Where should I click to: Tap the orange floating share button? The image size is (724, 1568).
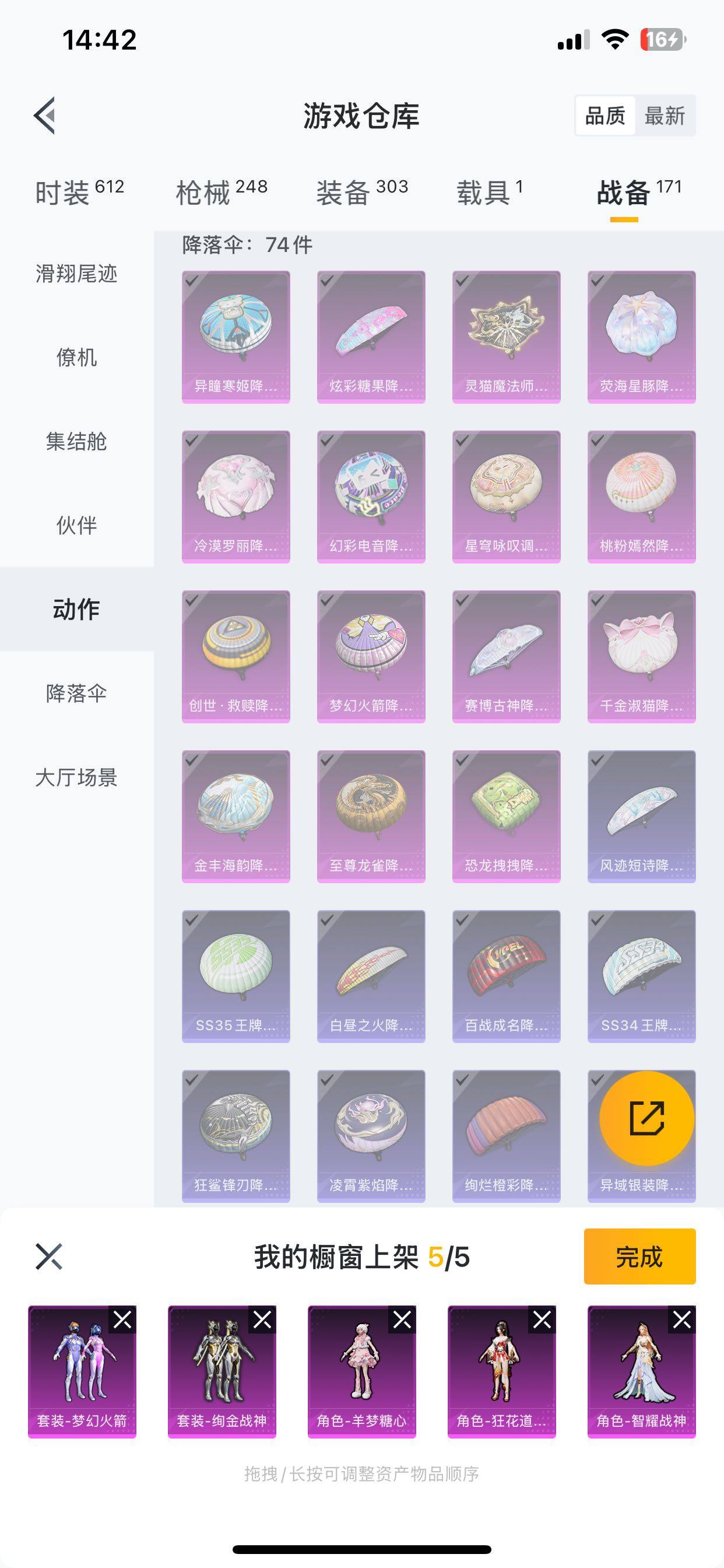[646, 1118]
